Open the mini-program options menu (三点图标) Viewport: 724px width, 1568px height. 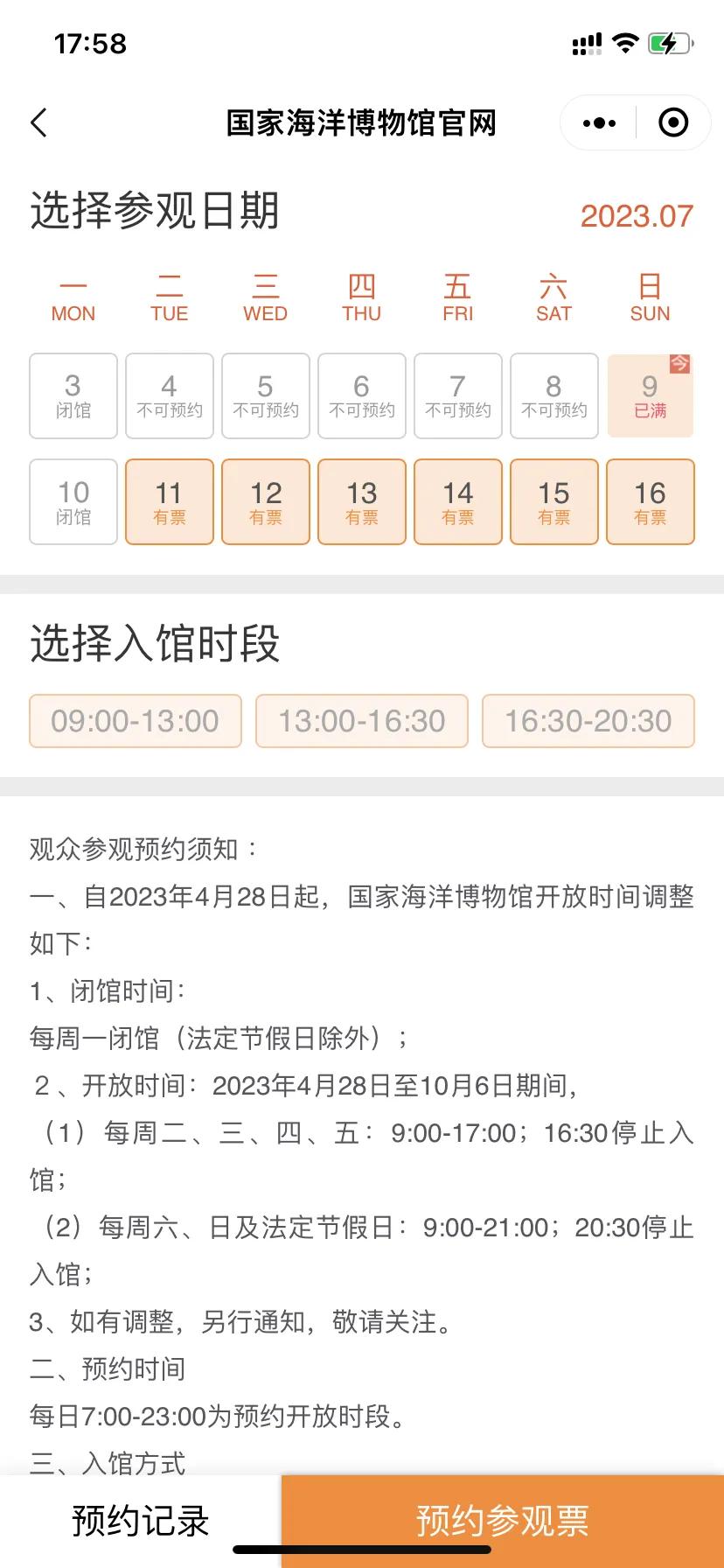pyautogui.click(x=597, y=122)
